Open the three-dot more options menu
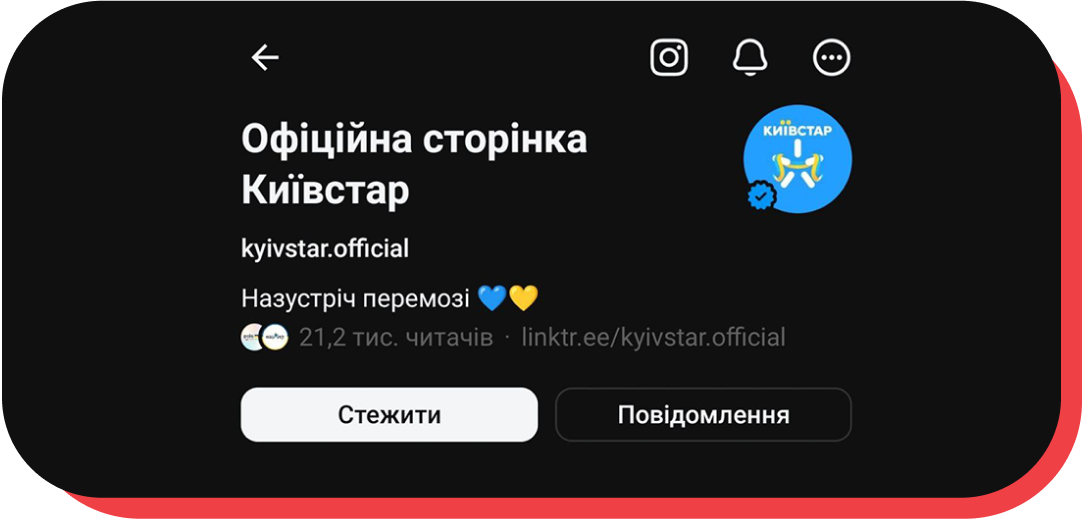 point(831,58)
